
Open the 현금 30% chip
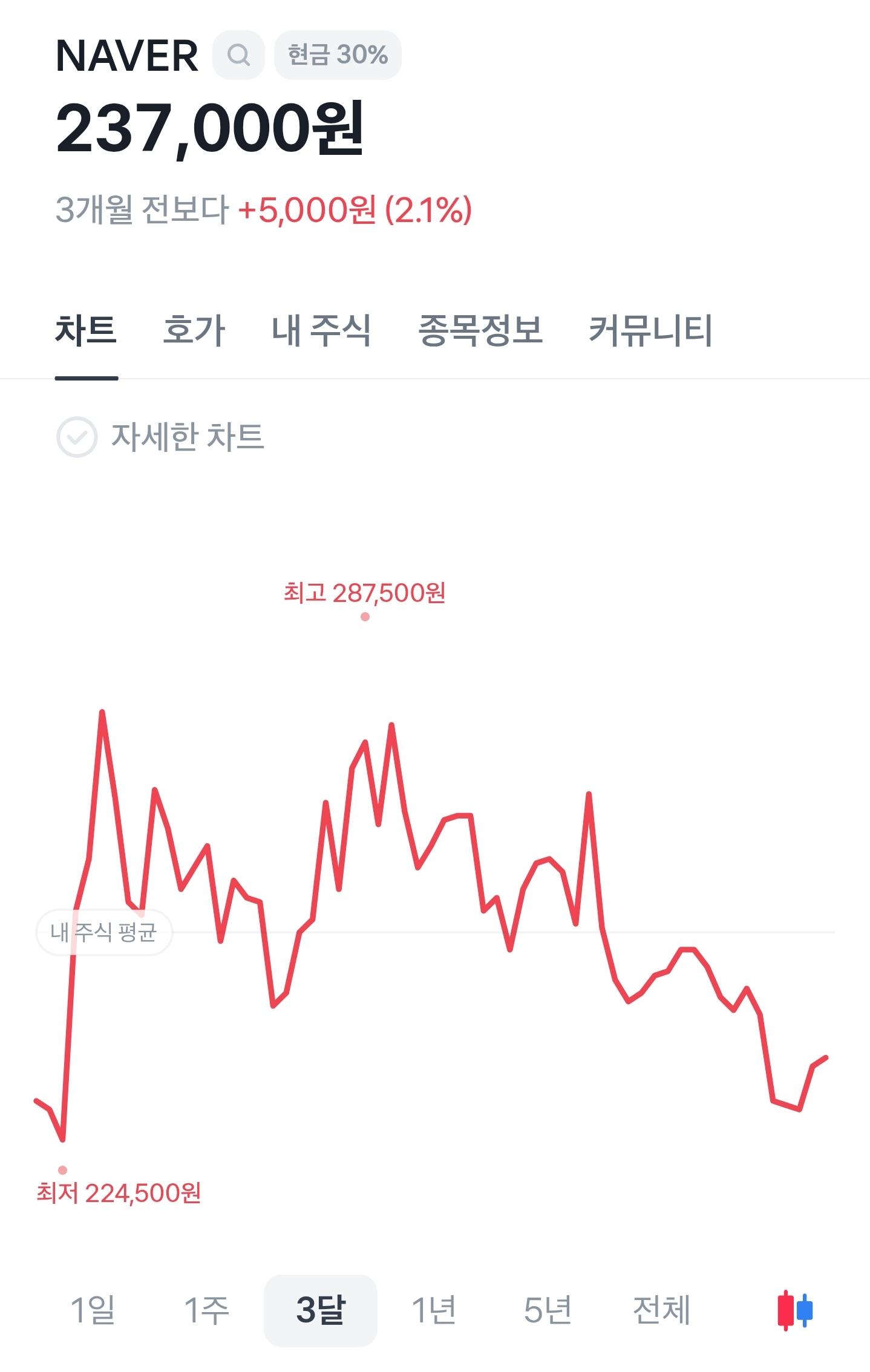click(x=338, y=55)
